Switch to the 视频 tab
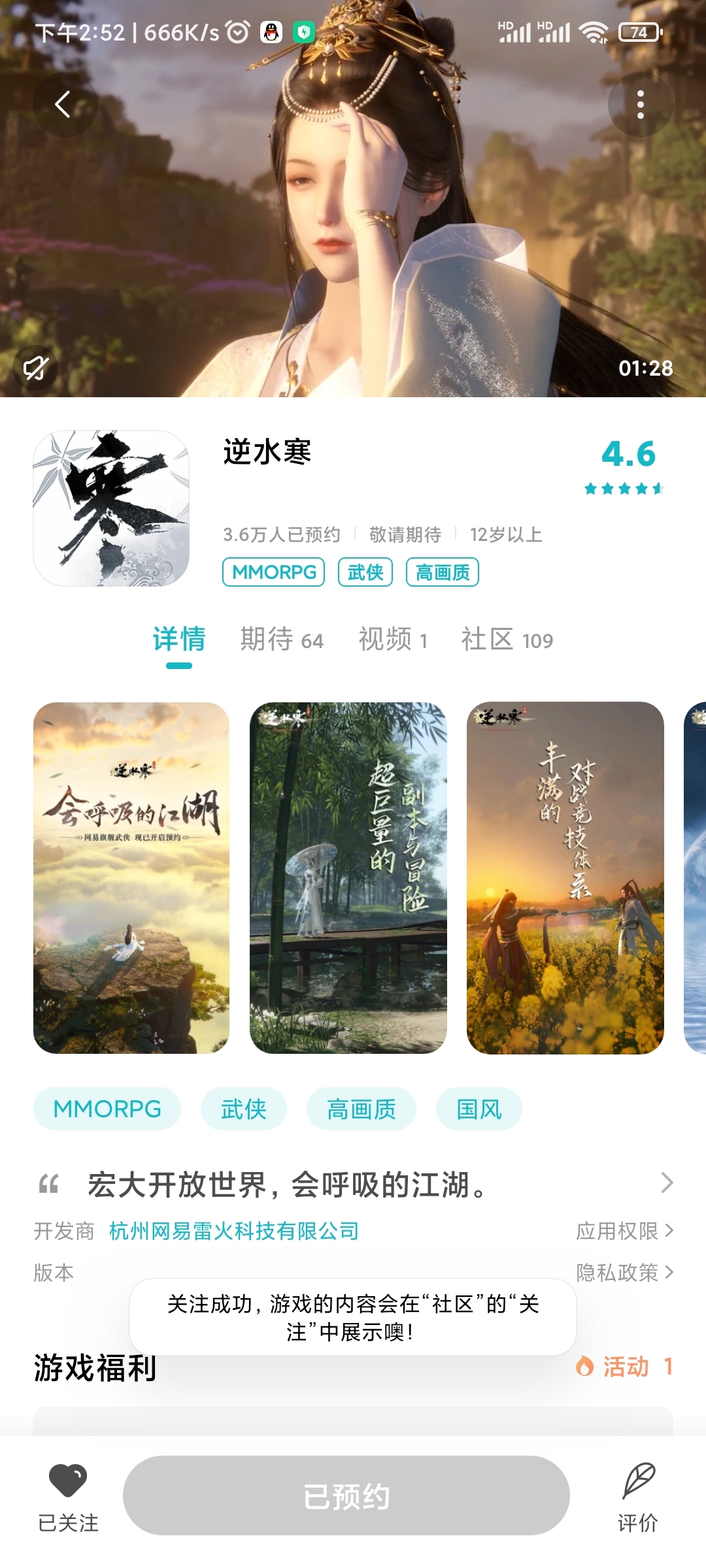Image resolution: width=706 pixels, height=1568 pixels. (392, 640)
